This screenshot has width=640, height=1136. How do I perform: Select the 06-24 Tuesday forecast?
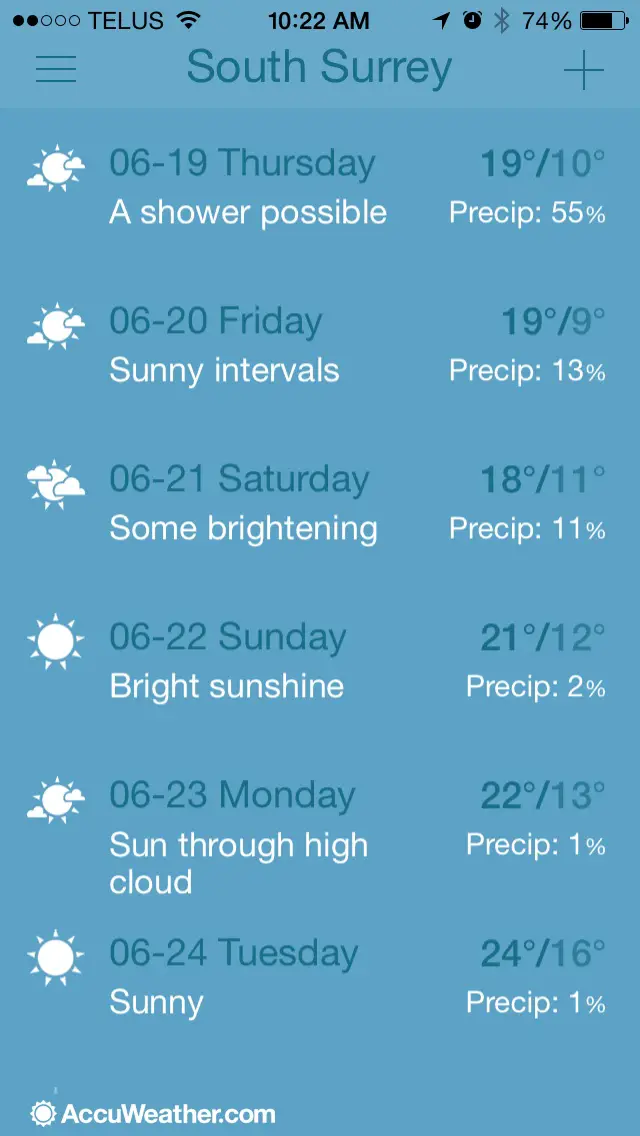coord(320,977)
